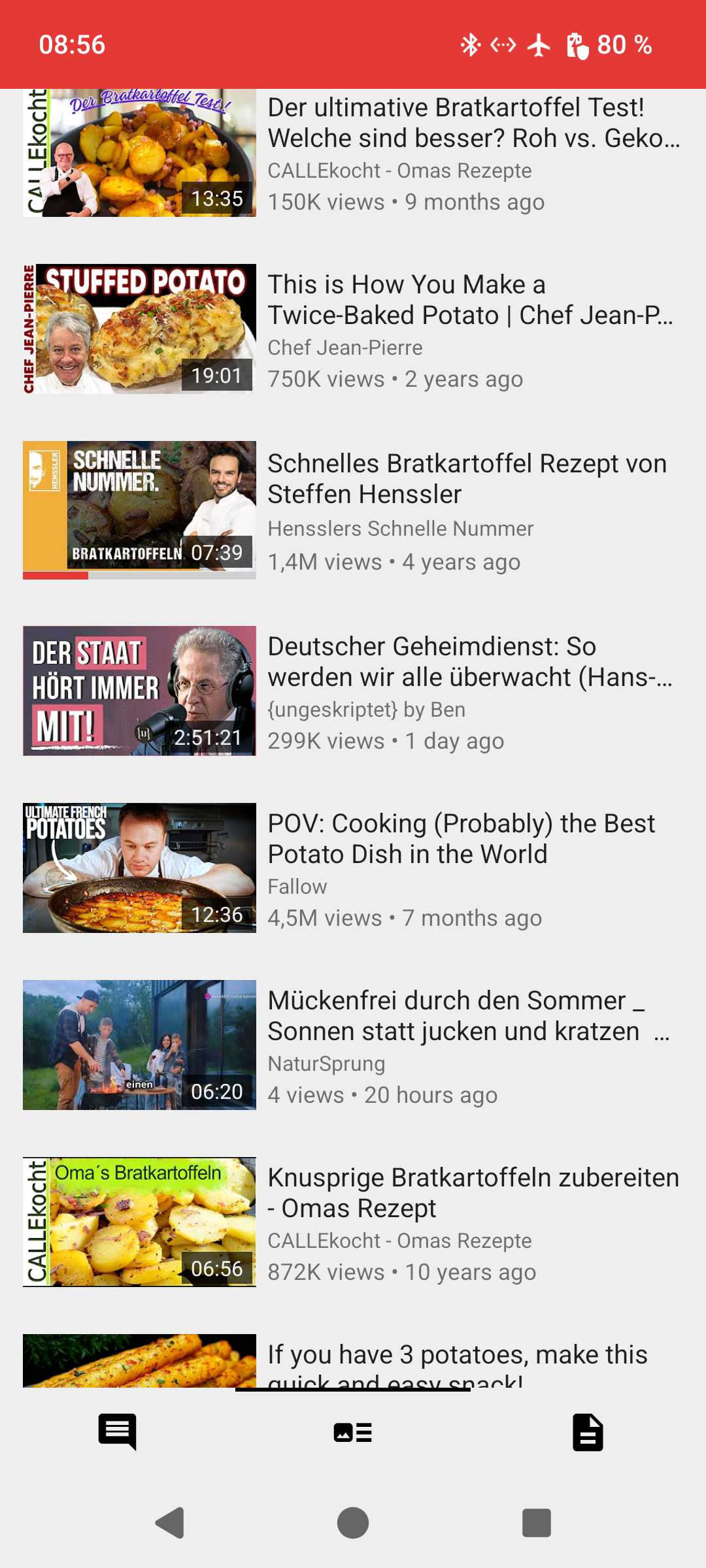The height and width of the screenshot is (1568, 706).
Task: Go back using the system back button
Action: coord(170,1523)
